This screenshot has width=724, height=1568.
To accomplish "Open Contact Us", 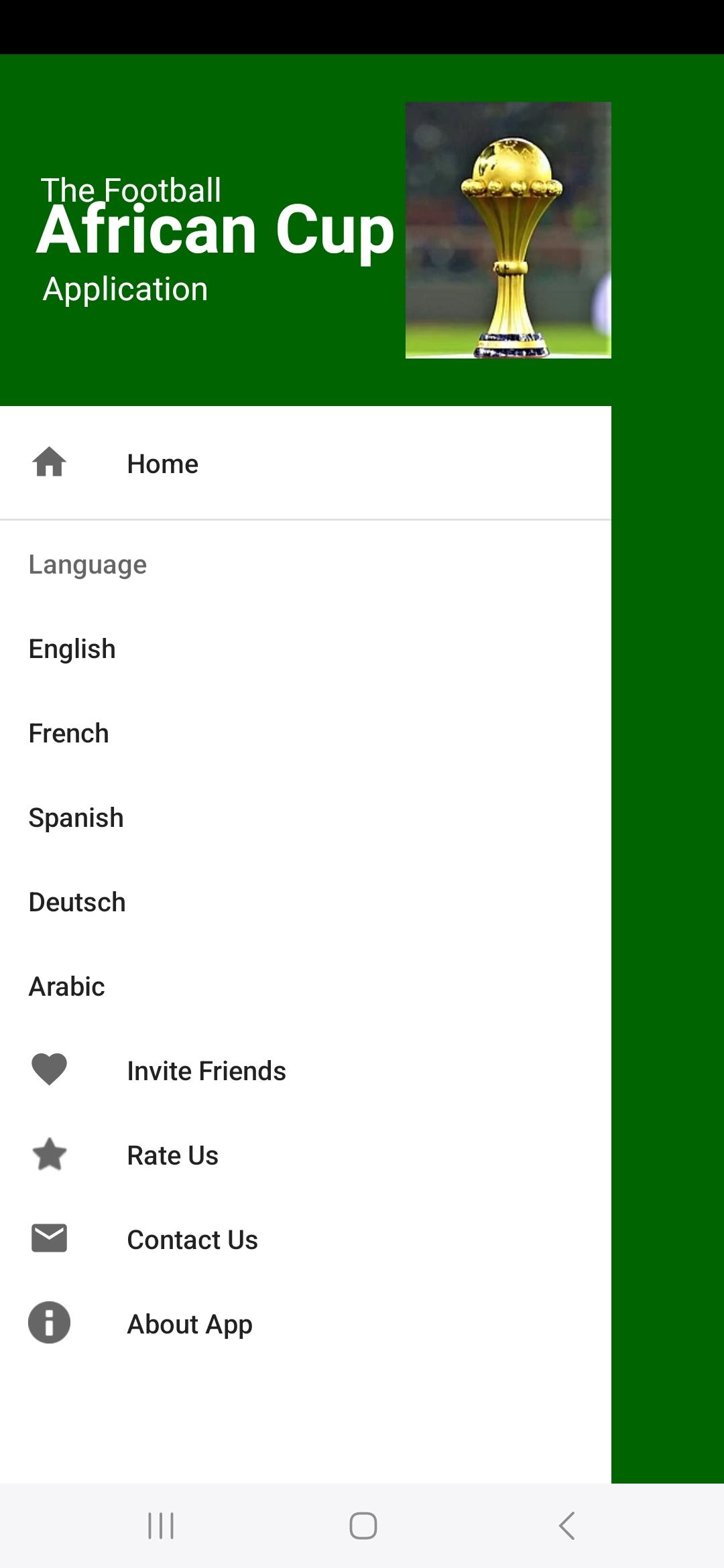I will (x=306, y=1240).
